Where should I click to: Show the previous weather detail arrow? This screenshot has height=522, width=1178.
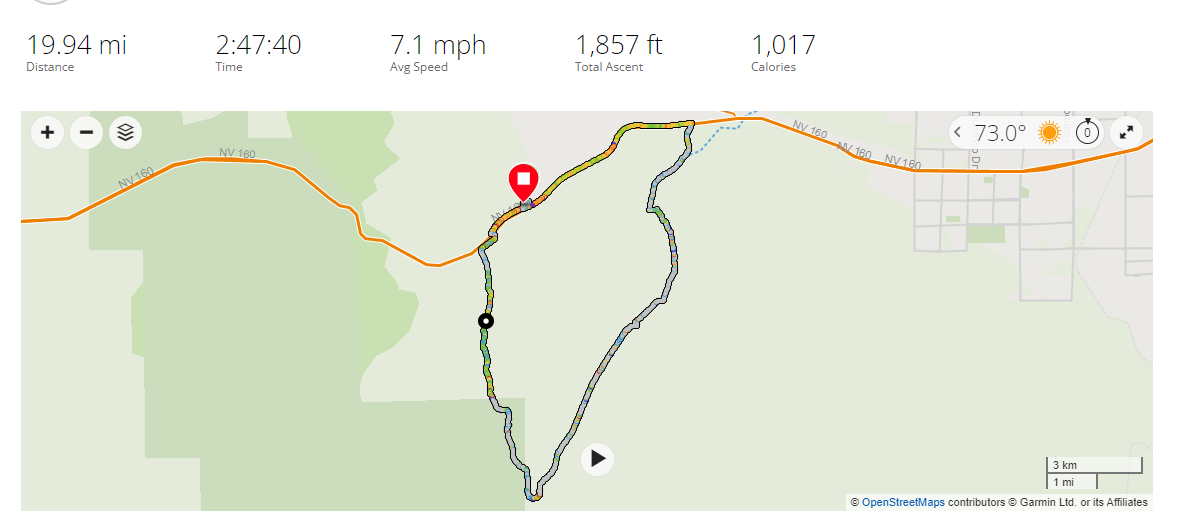[x=957, y=132]
